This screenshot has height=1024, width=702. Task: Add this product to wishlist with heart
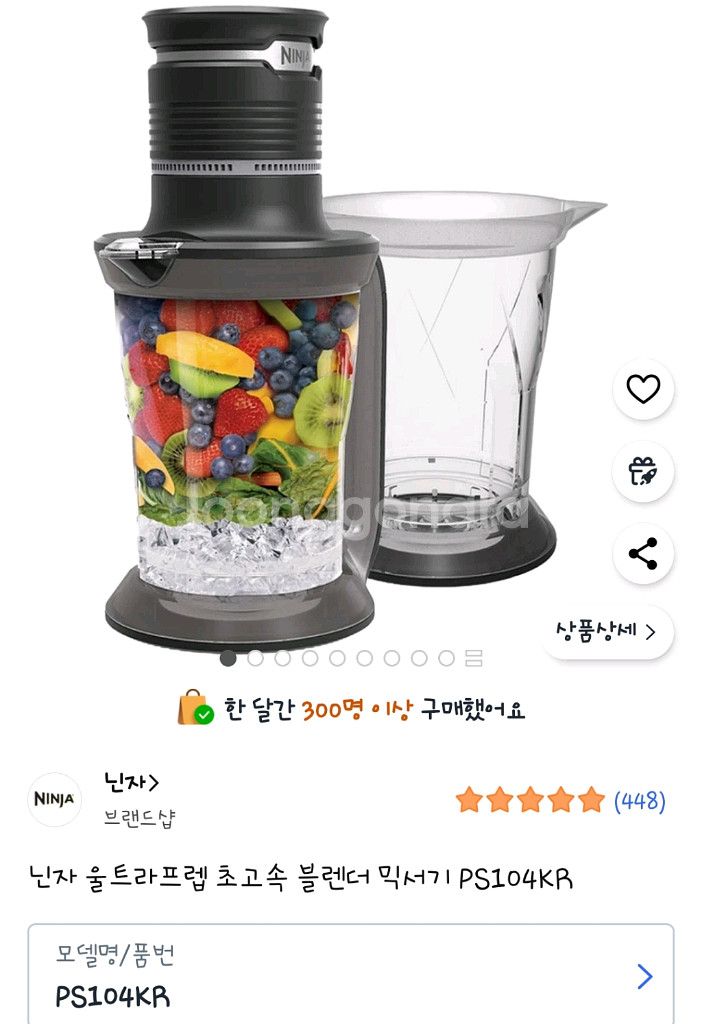(x=643, y=389)
